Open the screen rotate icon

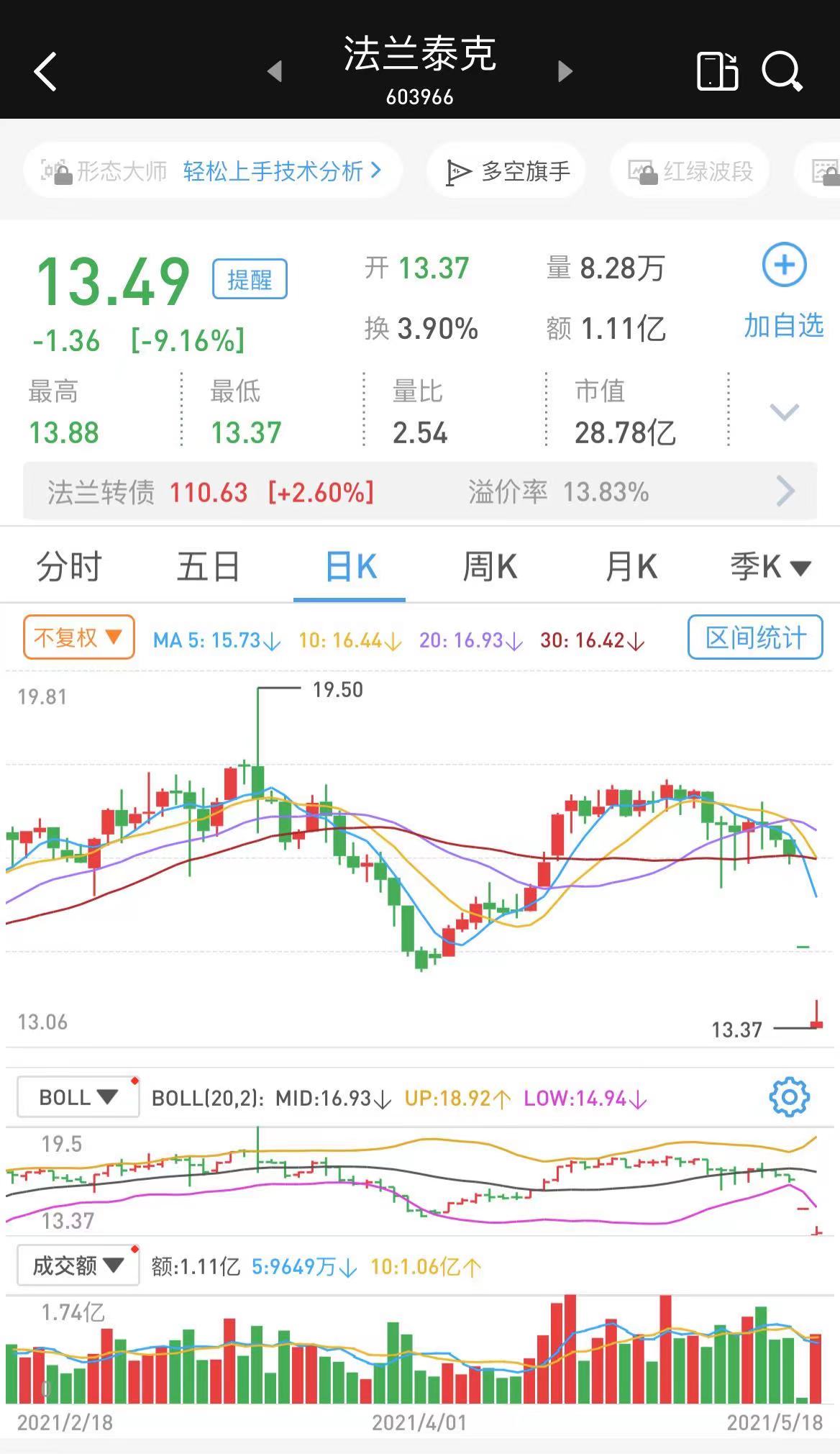coord(717,71)
